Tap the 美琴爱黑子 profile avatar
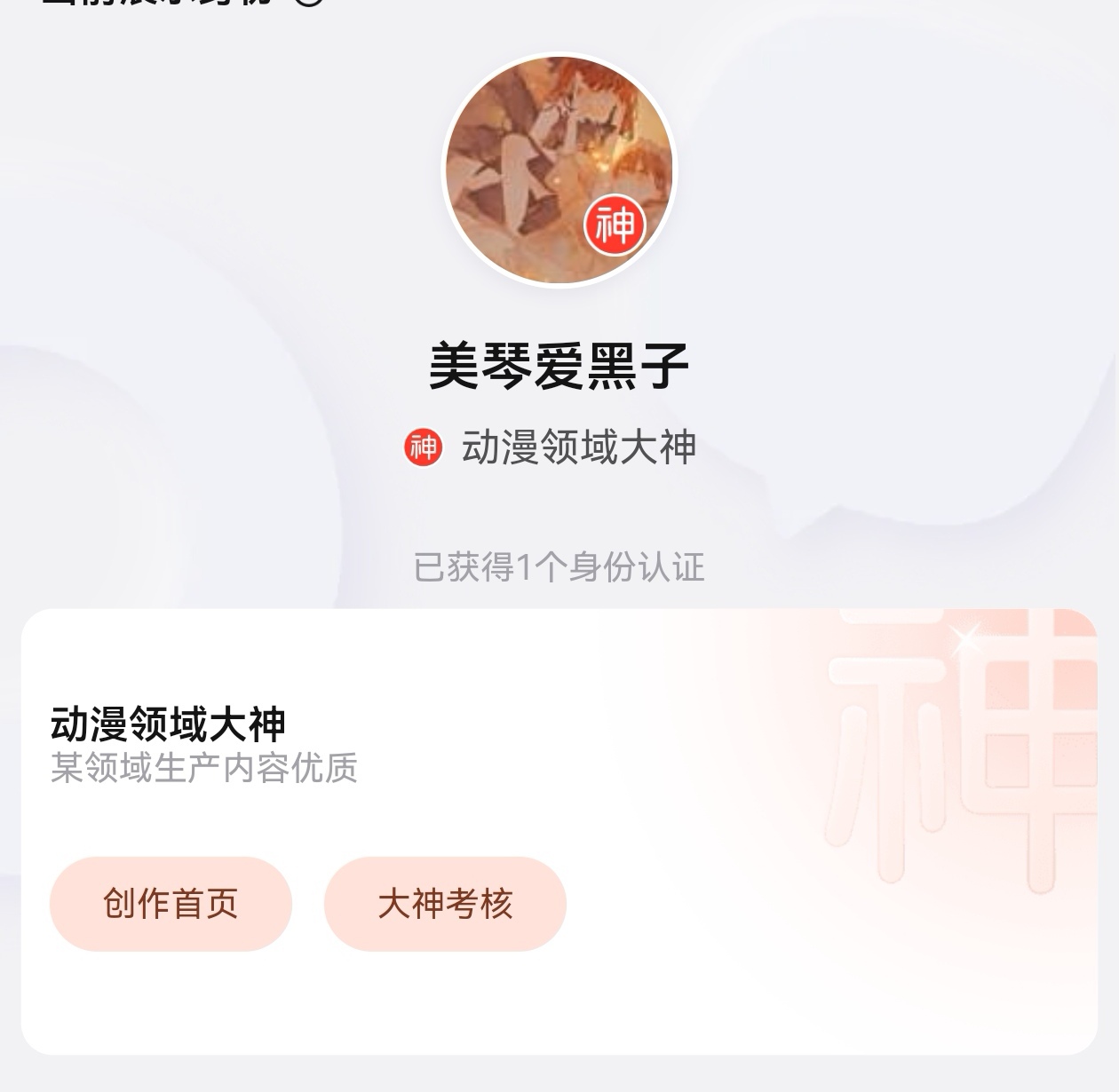Viewport: 1119px width, 1092px height. (x=559, y=170)
